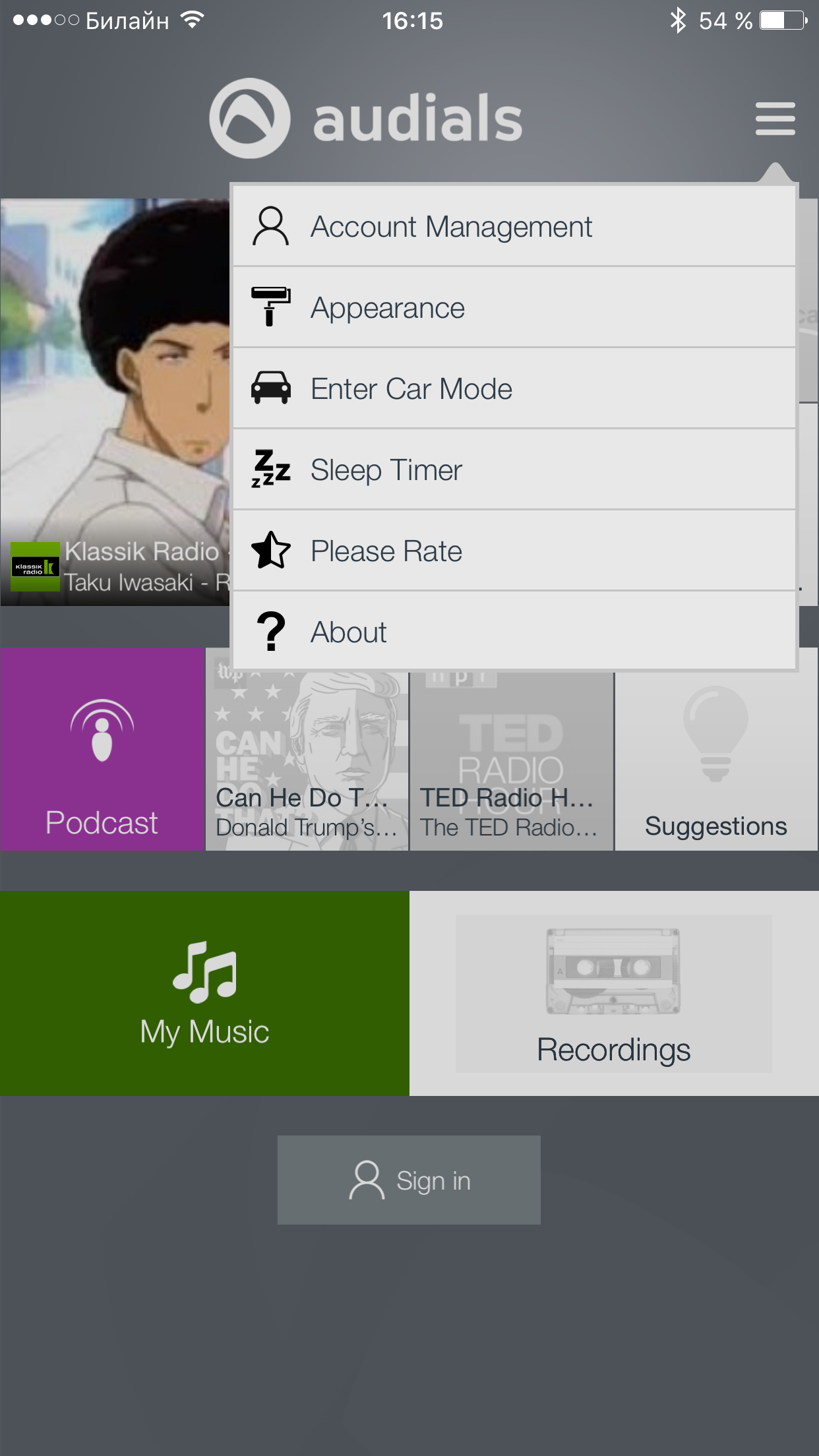Choose Please Rate
Image resolution: width=819 pixels, height=1456 pixels.
point(514,551)
